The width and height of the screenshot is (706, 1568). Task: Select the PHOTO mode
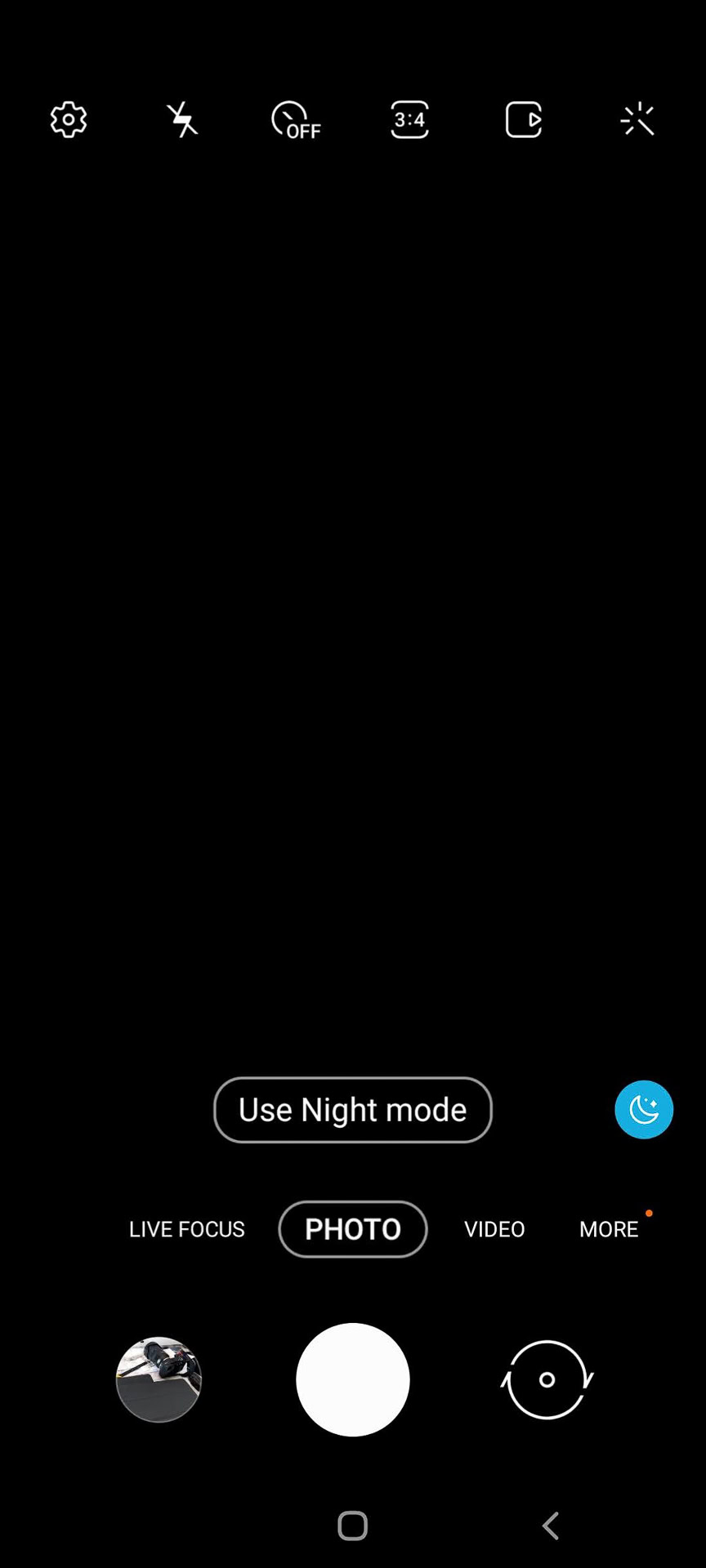(x=352, y=1229)
